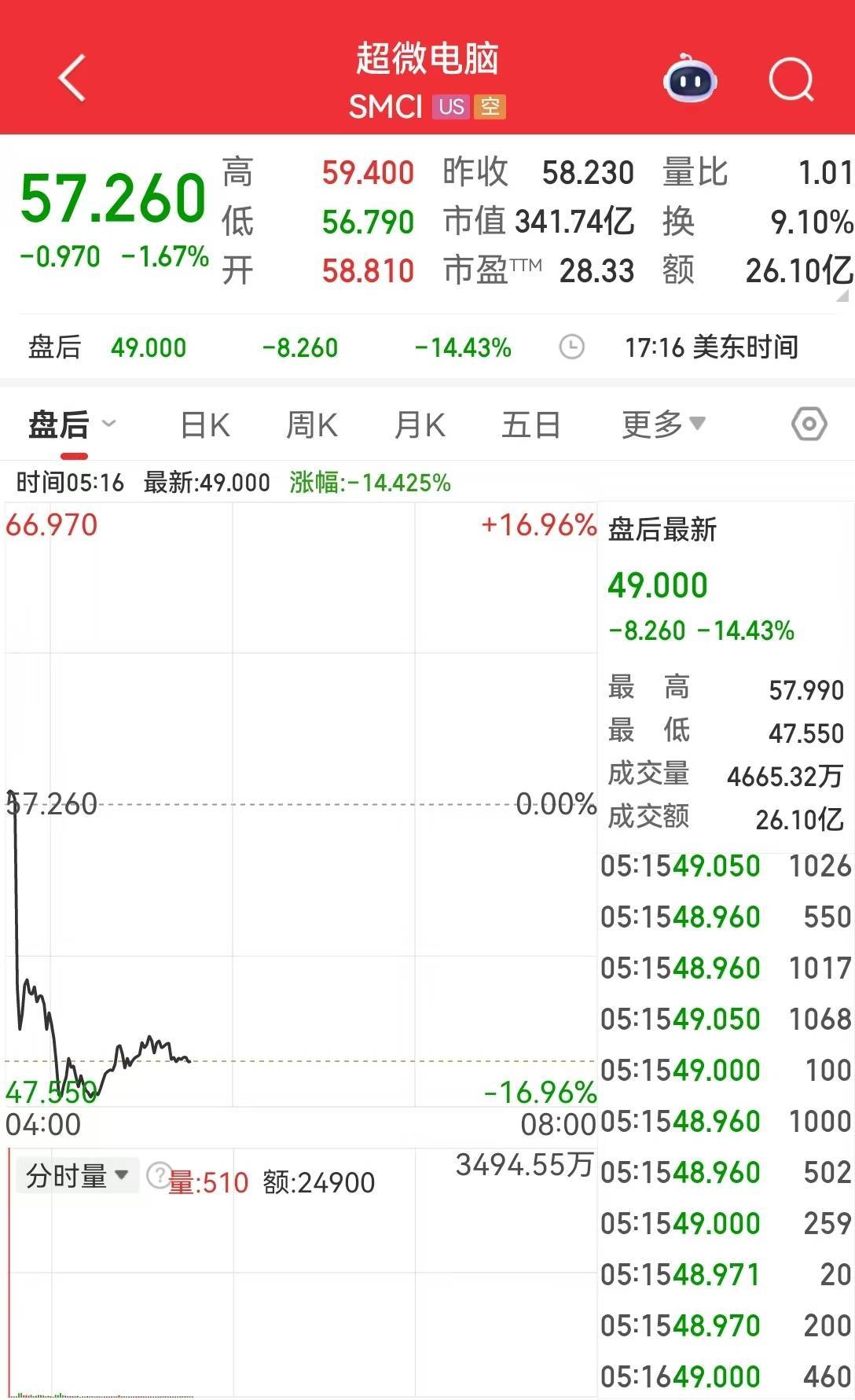Switch to the 五日 tab
This screenshot has height=1400, width=855.
click(530, 423)
